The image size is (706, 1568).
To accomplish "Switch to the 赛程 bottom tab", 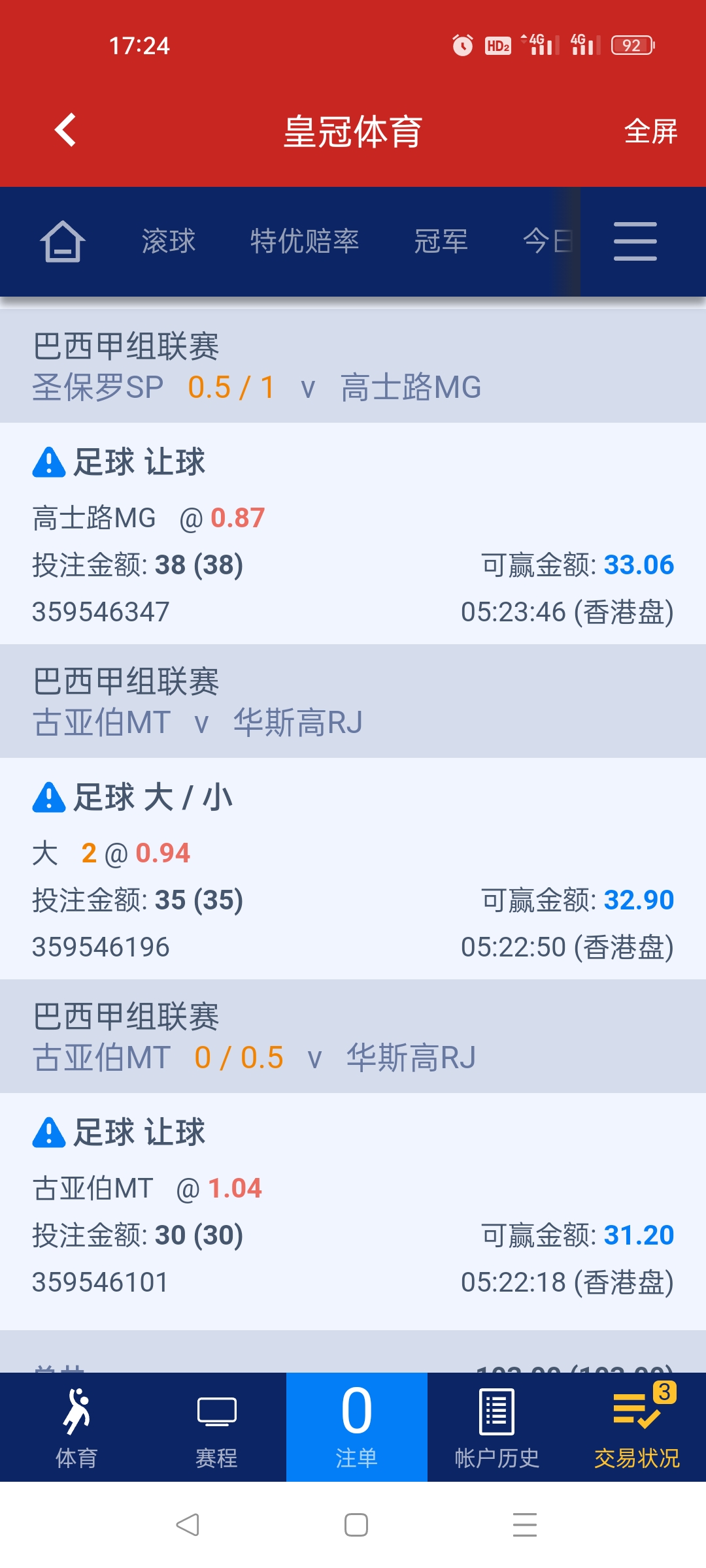I will pos(216,1428).
